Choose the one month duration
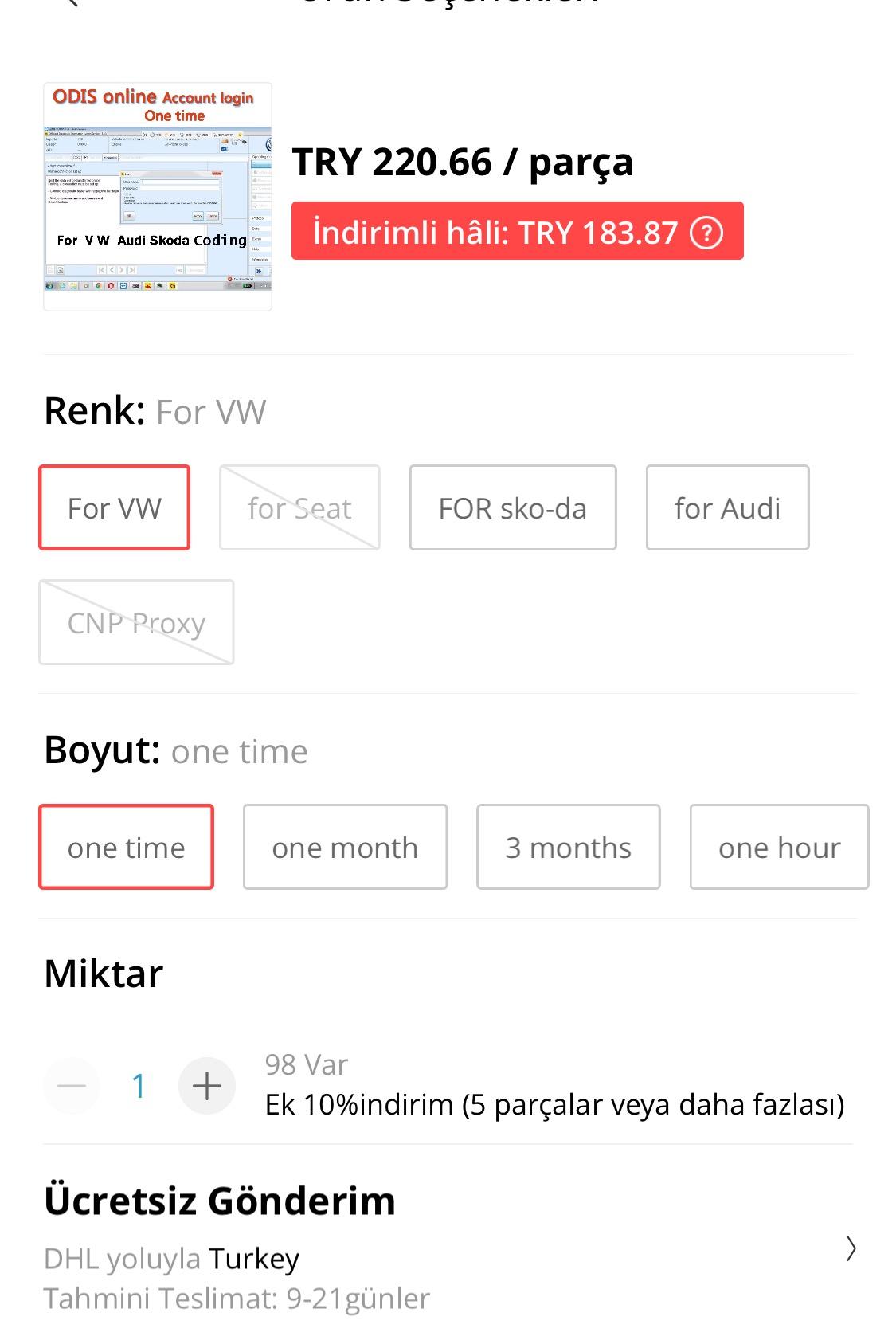The image size is (896, 1336). (x=345, y=848)
